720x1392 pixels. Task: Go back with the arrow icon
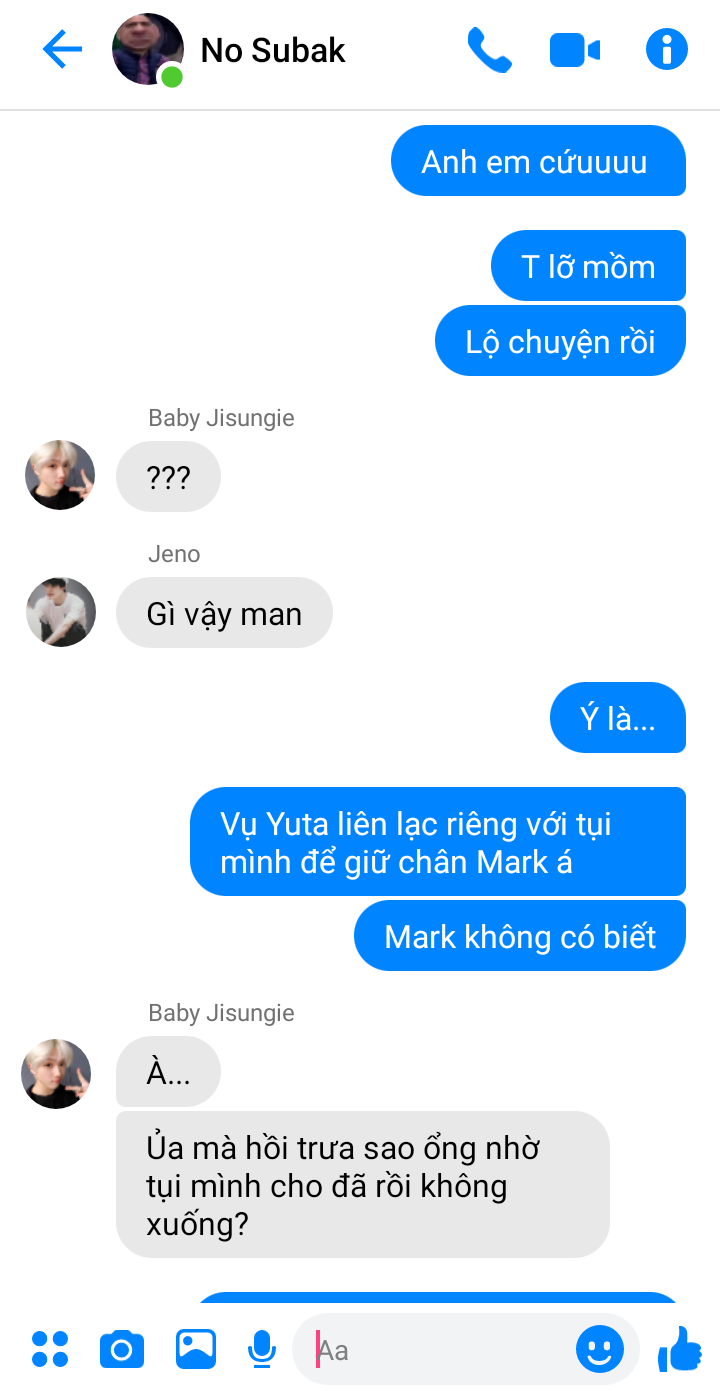[62, 49]
